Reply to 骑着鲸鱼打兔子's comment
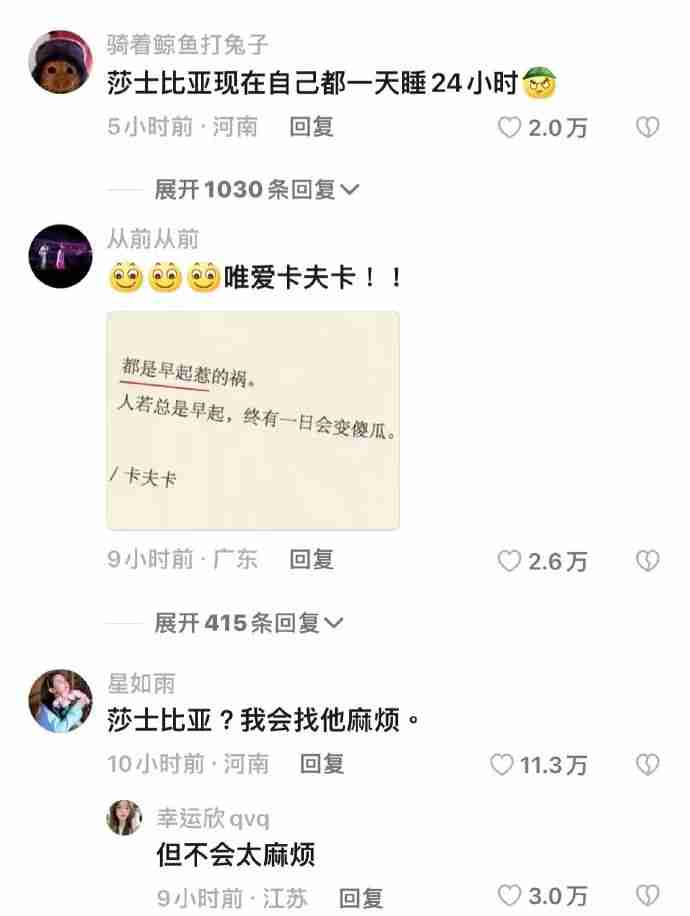The height and width of the screenshot is (916, 690). 311,127
